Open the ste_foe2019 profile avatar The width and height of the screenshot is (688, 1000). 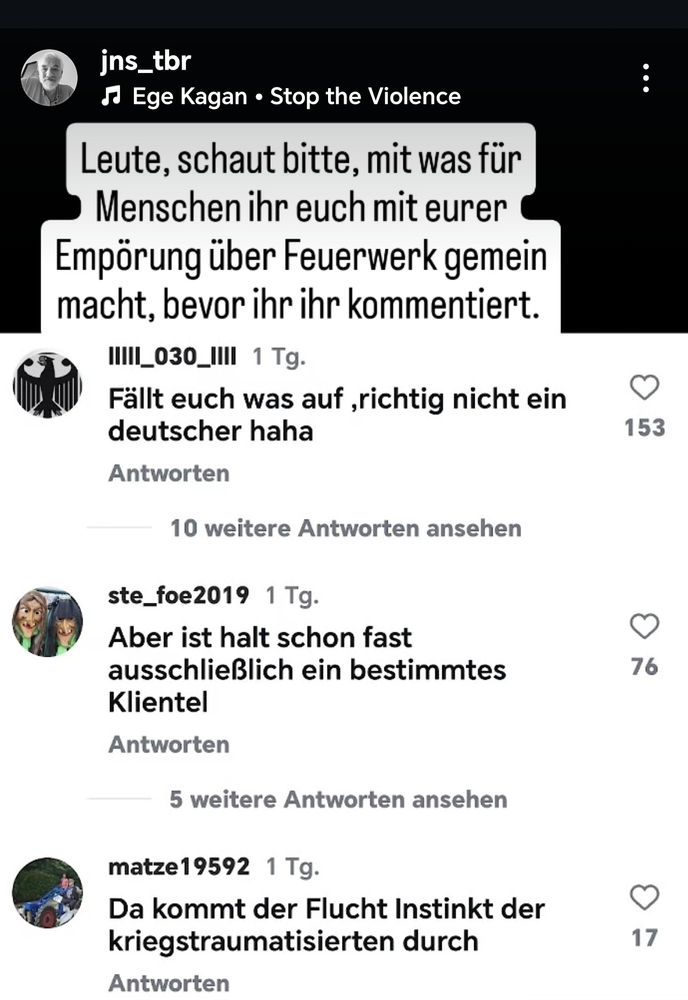click(x=48, y=622)
